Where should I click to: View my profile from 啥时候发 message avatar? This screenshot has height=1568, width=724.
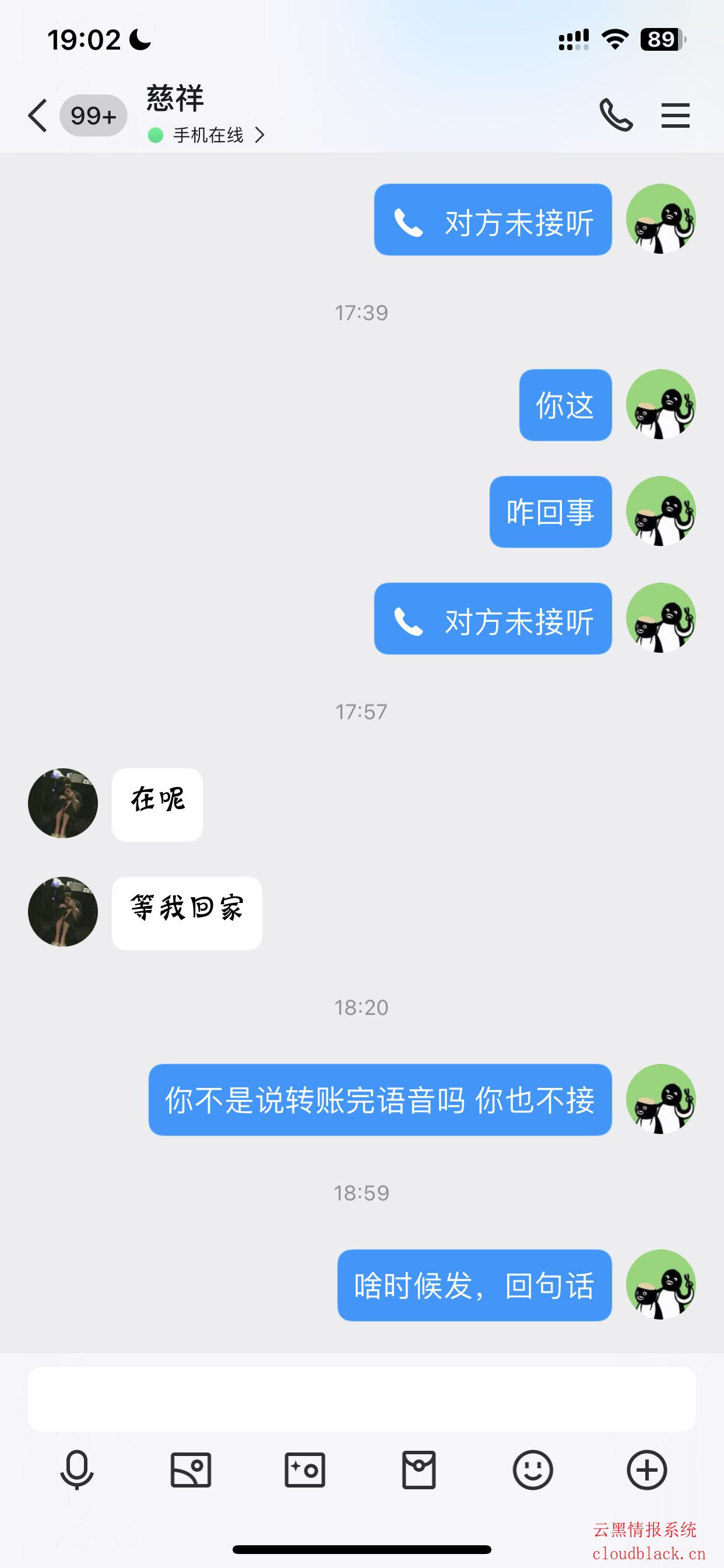660,1284
